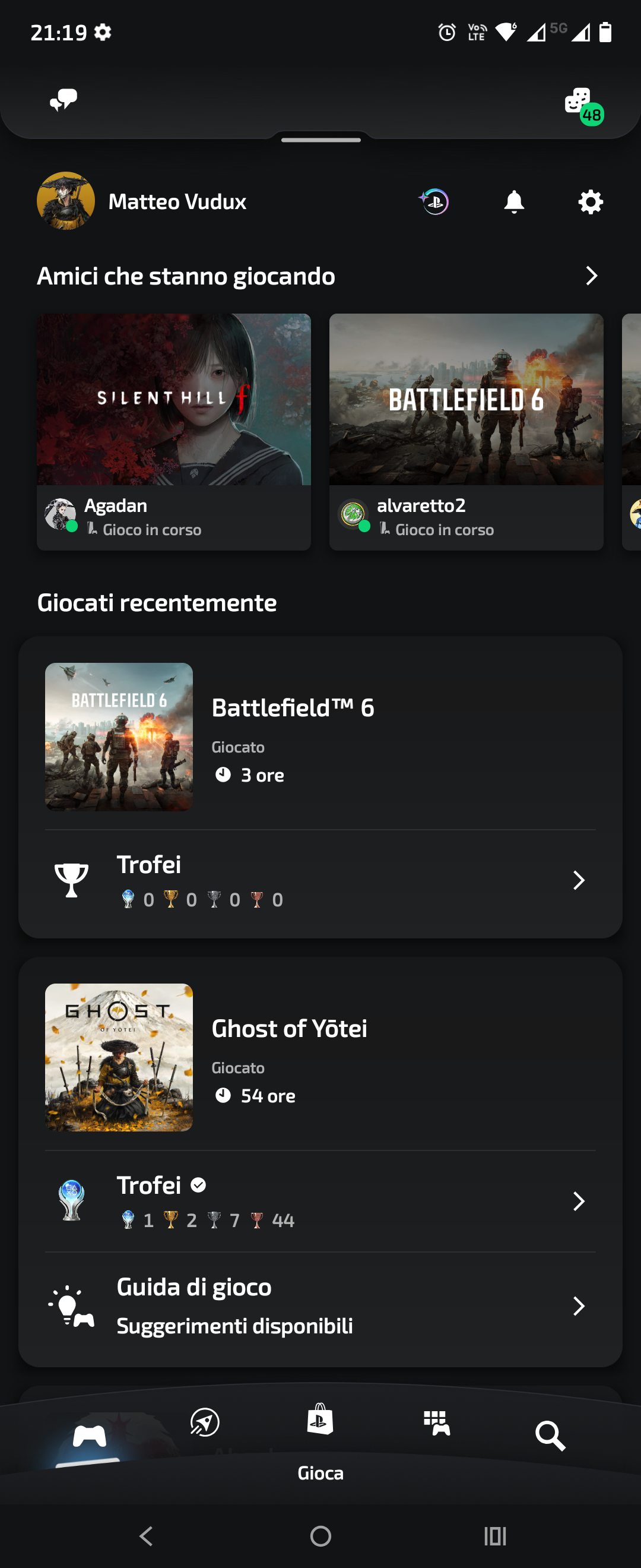Open Guida di gioco suggestions
641x1568 pixels.
tap(320, 1305)
